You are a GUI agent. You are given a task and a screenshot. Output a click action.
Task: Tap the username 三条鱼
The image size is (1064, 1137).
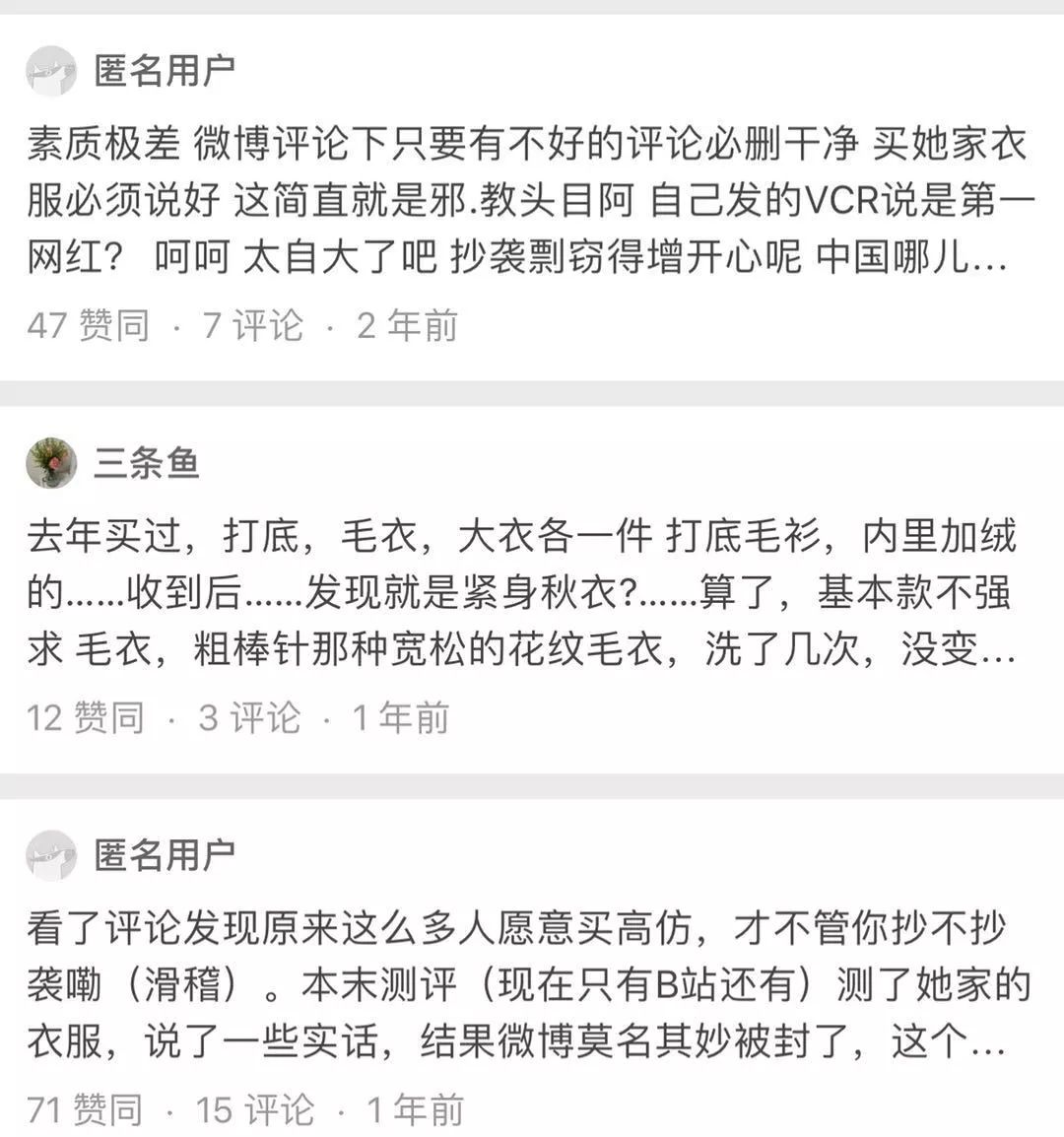(147, 462)
